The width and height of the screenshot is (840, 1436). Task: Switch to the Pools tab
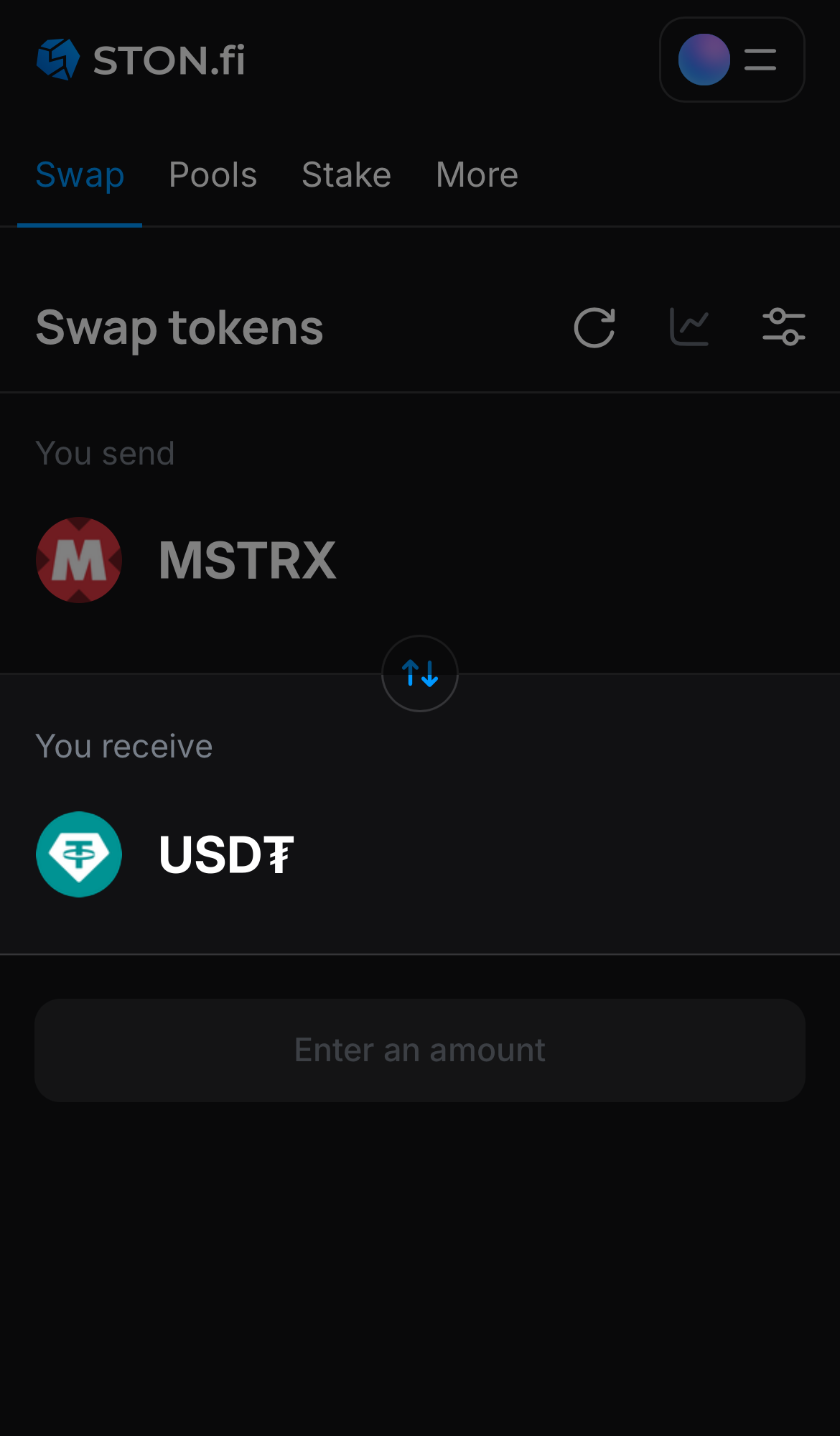coord(213,174)
